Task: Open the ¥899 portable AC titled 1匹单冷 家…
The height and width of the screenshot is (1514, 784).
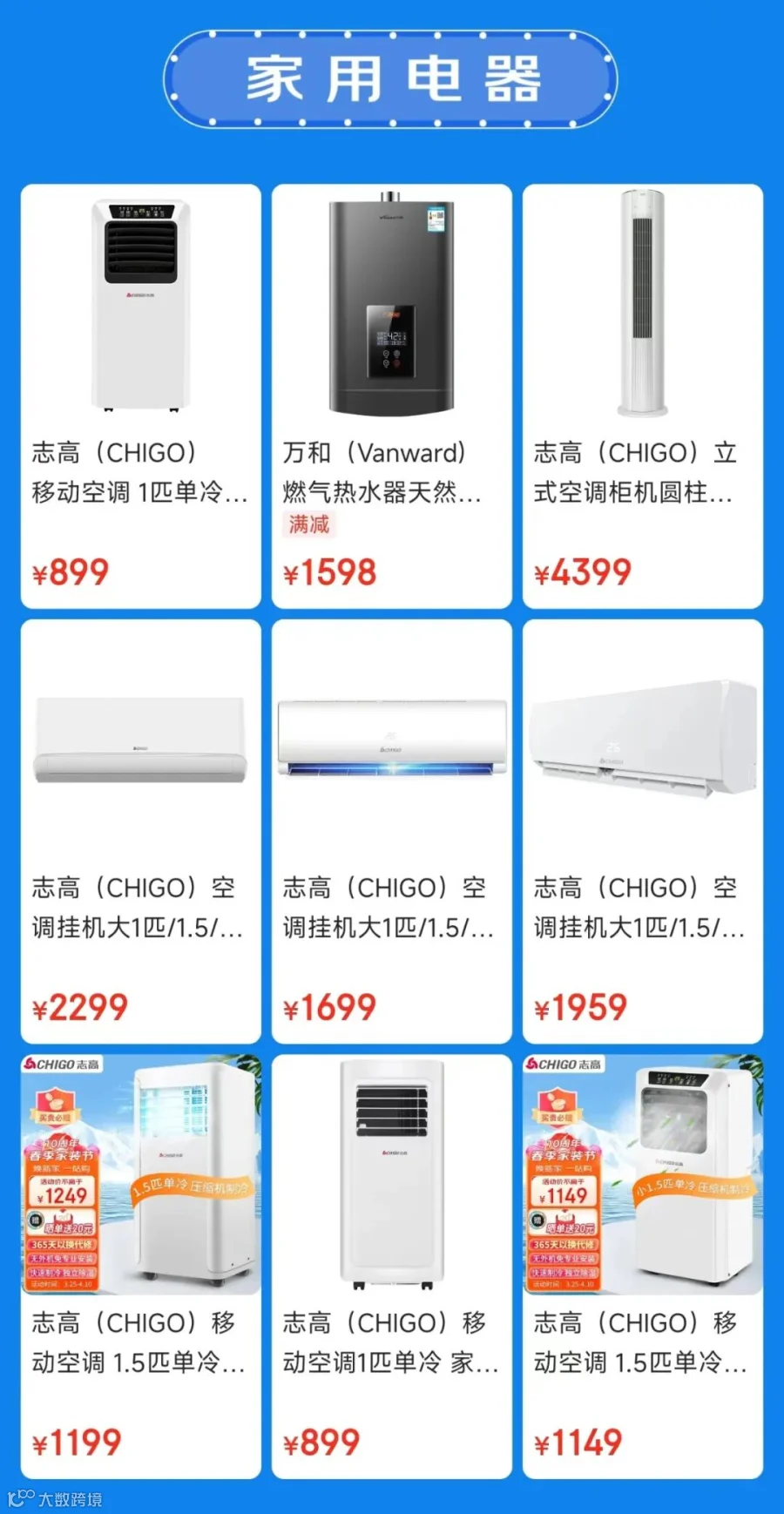Action: pyautogui.click(x=391, y=1267)
